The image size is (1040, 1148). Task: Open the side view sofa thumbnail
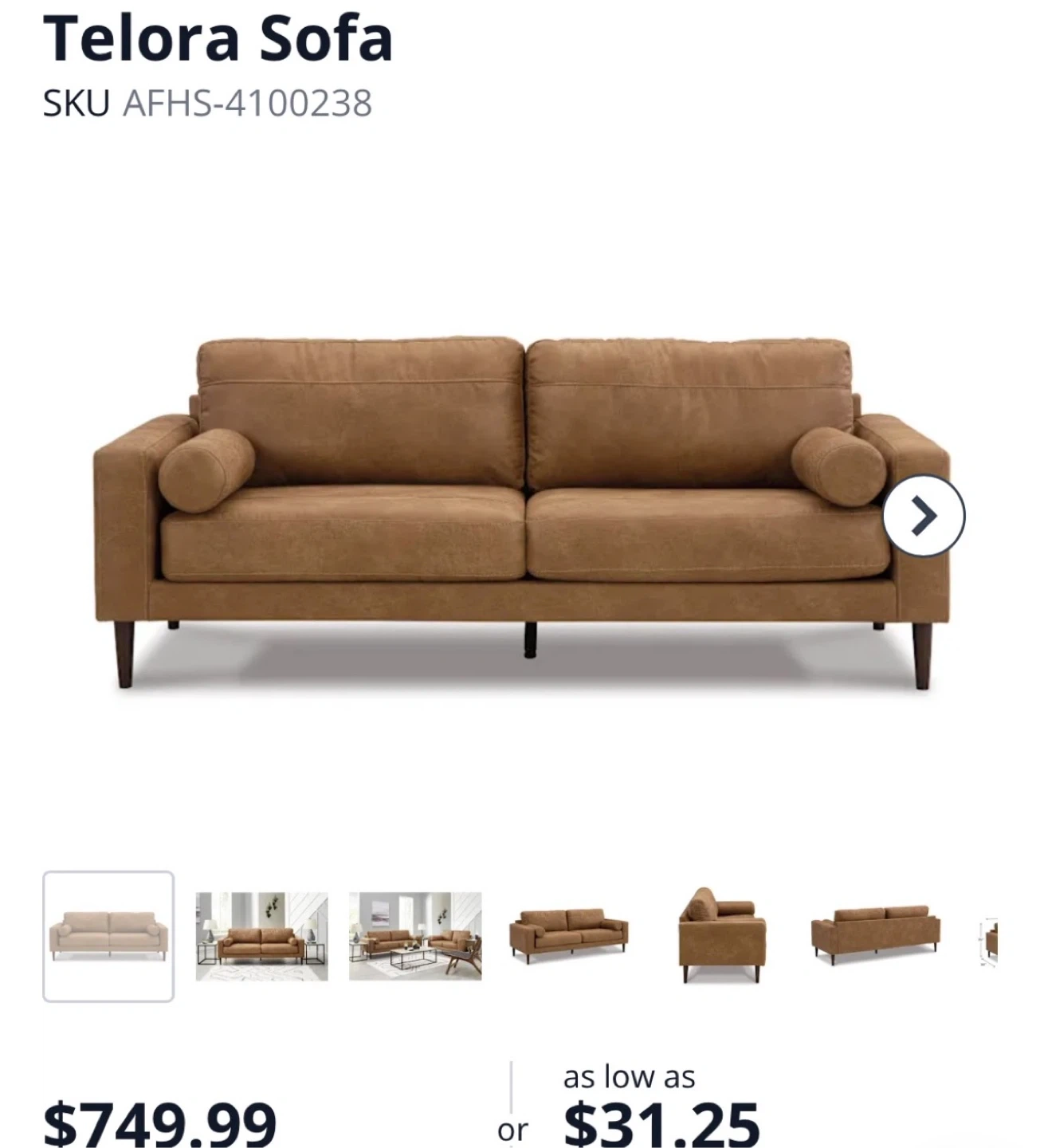coord(722,935)
